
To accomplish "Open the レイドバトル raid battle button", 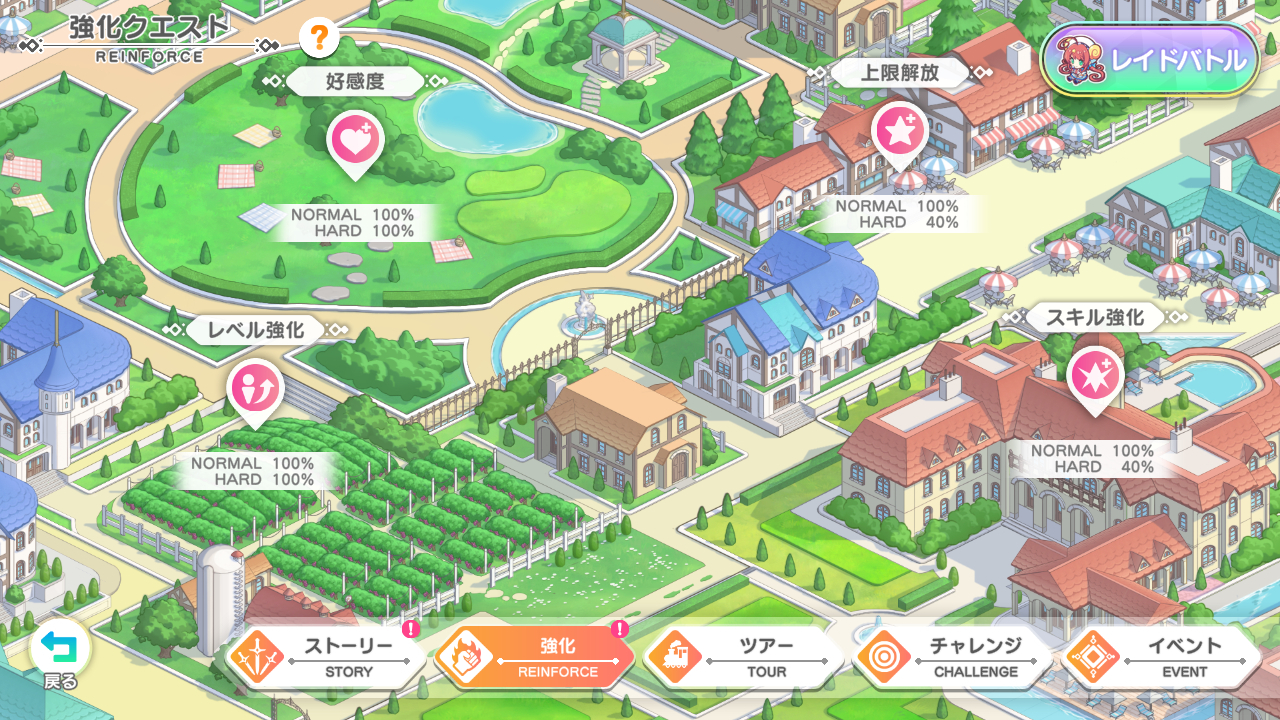I will pos(1150,60).
